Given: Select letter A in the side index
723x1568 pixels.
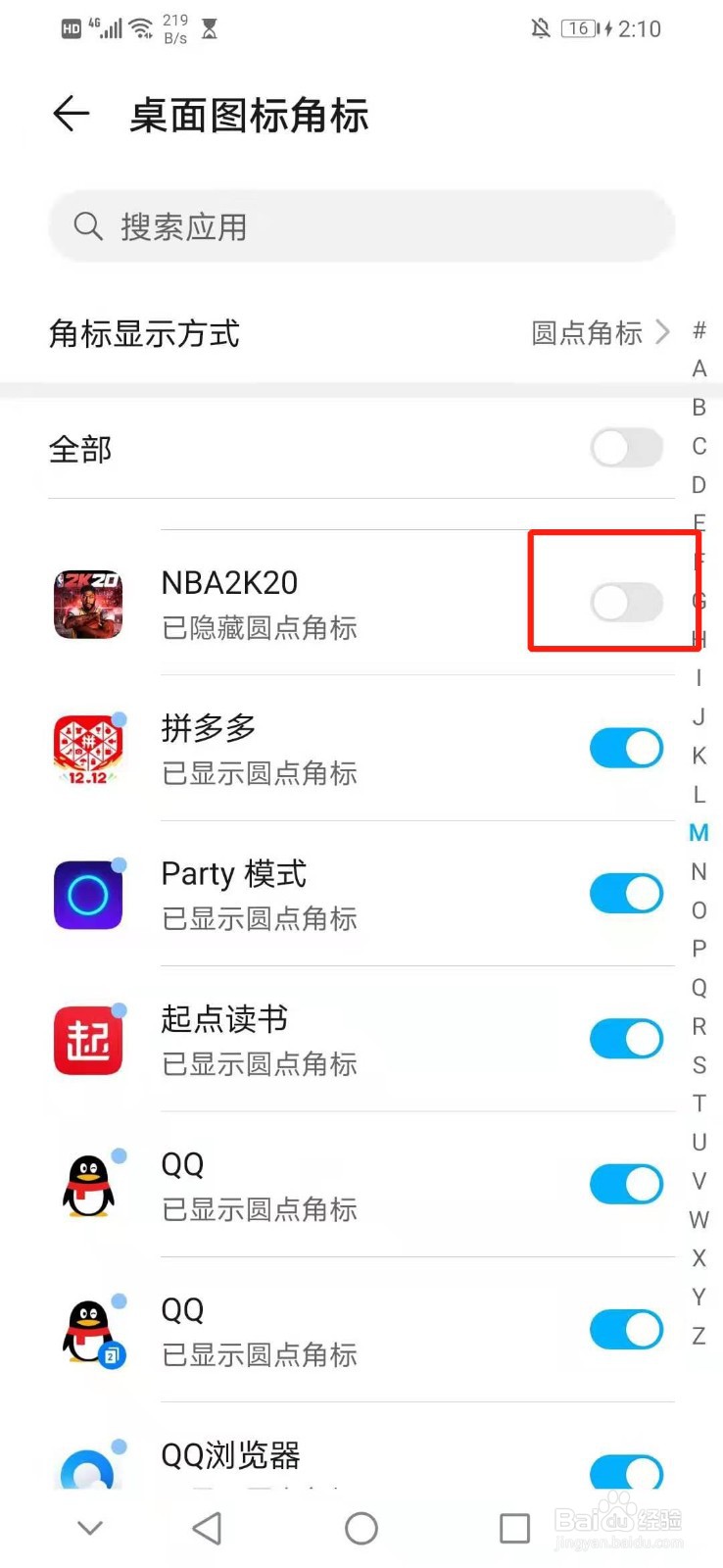Looking at the screenshot, I should 699,369.
